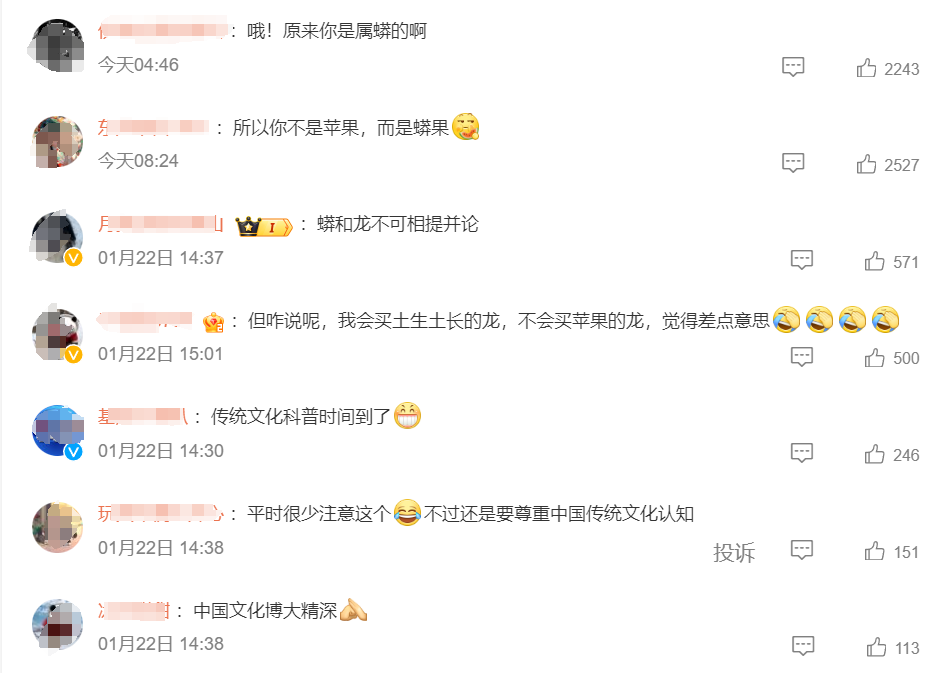The height and width of the screenshot is (673, 952).
Task: Open username of the 所以你不是苹果 commenter
Action: click(x=152, y=128)
